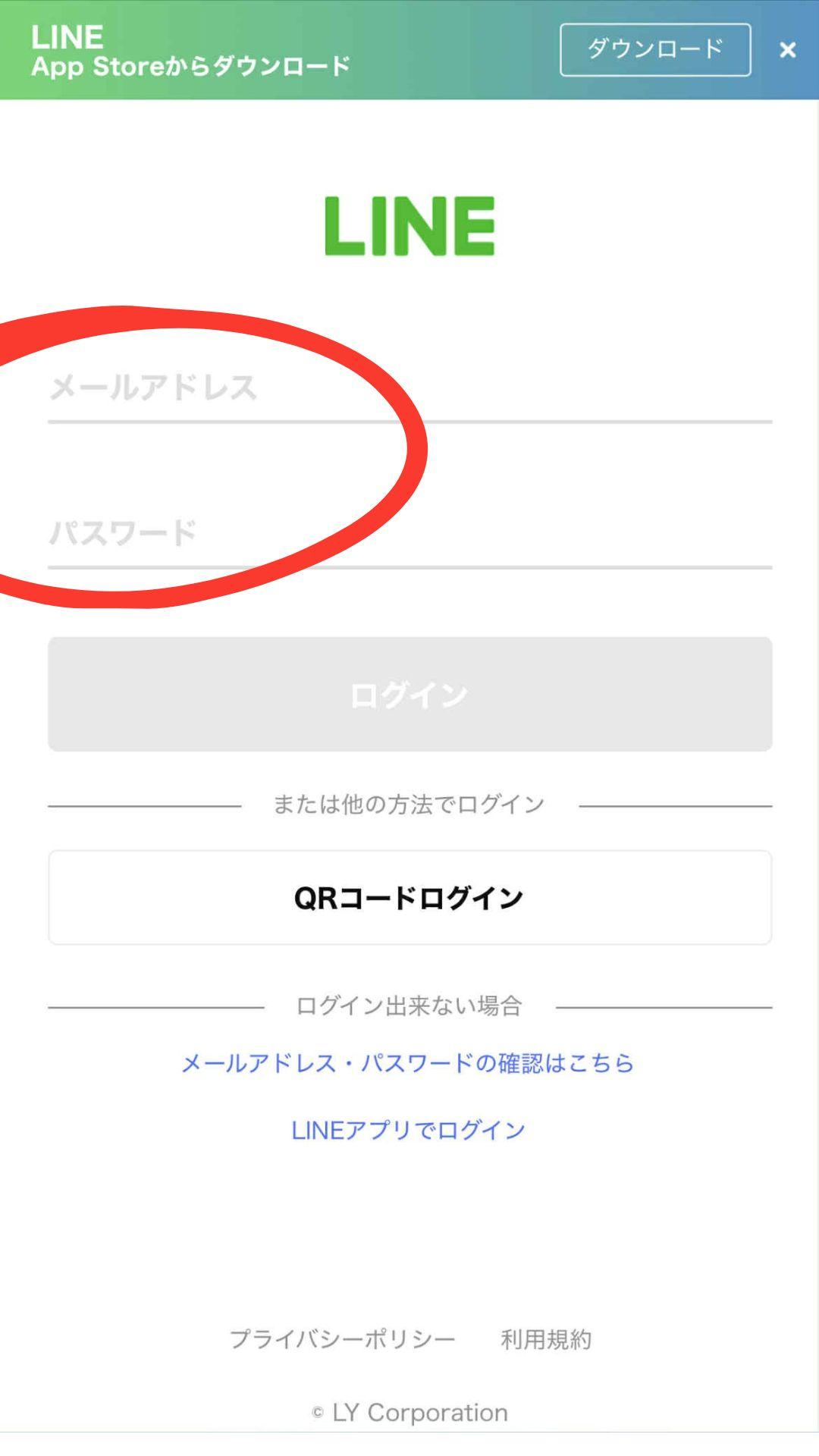Screen dimensions: 819x1456
Task: Focus the メールアドレス input field
Action: 409,388
